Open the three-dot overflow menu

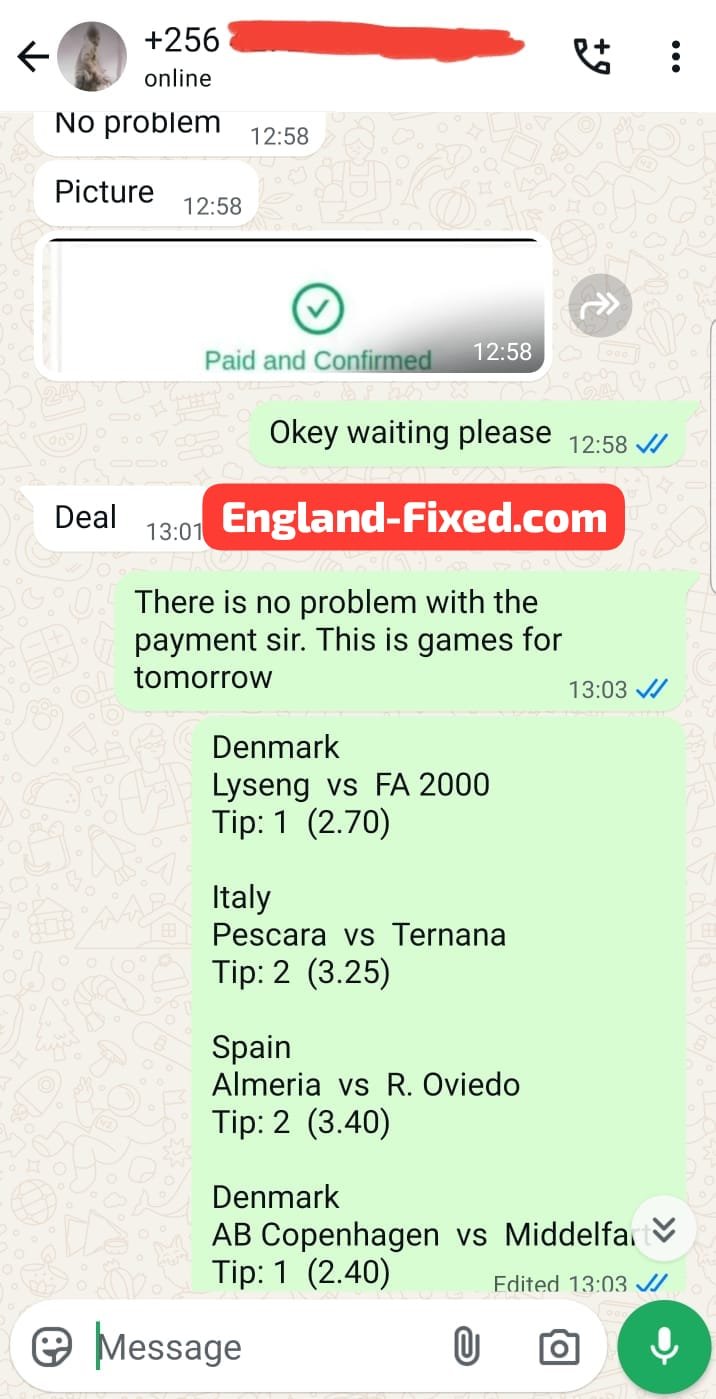point(676,57)
